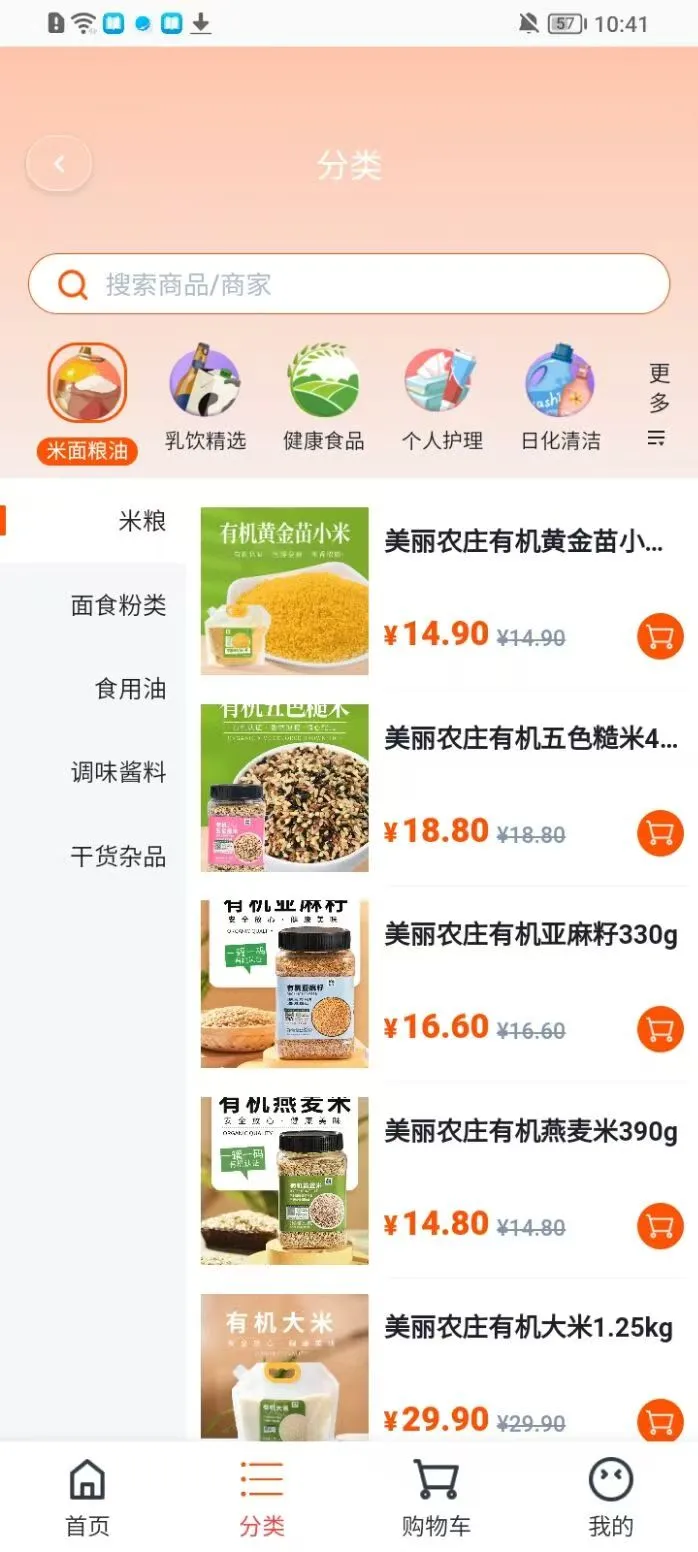Select 面食粉类 in the side menu
This screenshot has width=698, height=1552.
coord(118,605)
